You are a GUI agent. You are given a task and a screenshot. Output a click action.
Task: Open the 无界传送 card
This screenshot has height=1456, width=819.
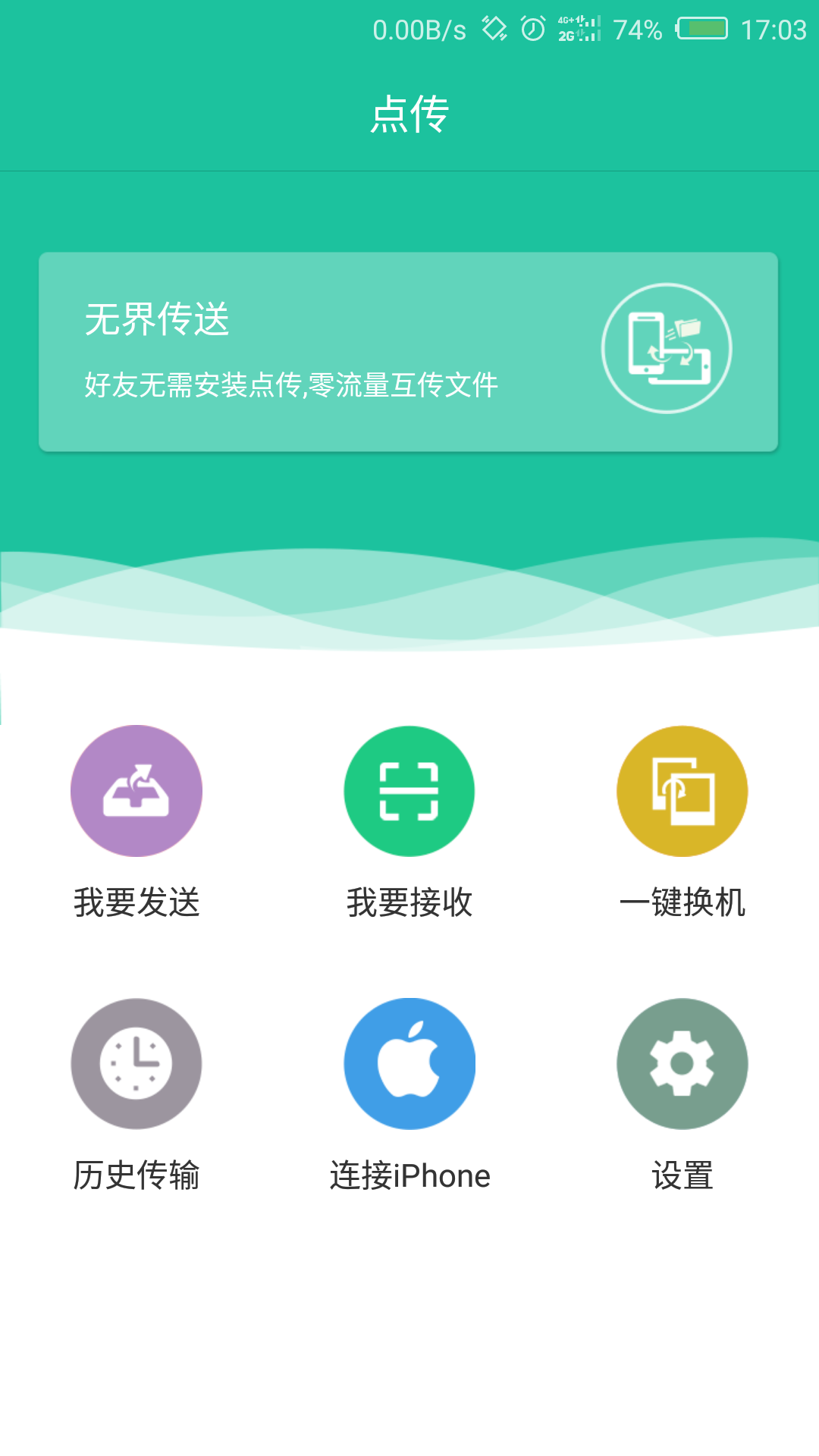[408, 352]
